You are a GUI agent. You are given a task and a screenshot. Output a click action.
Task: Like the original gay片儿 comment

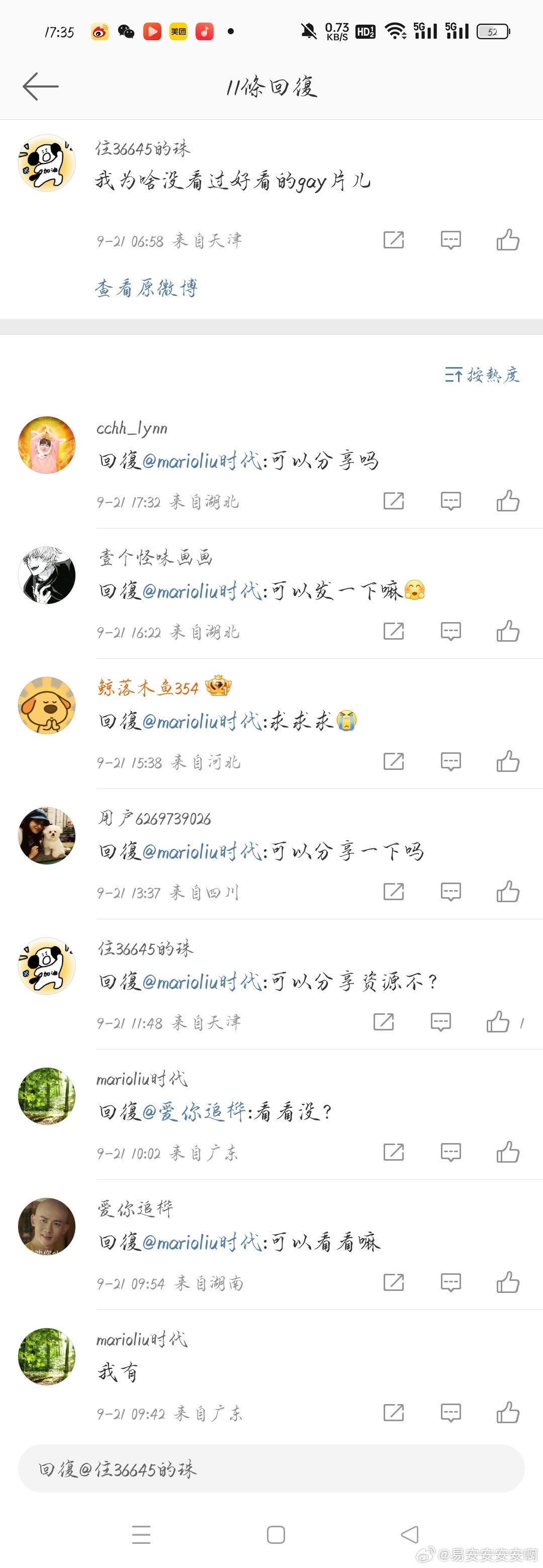(508, 240)
